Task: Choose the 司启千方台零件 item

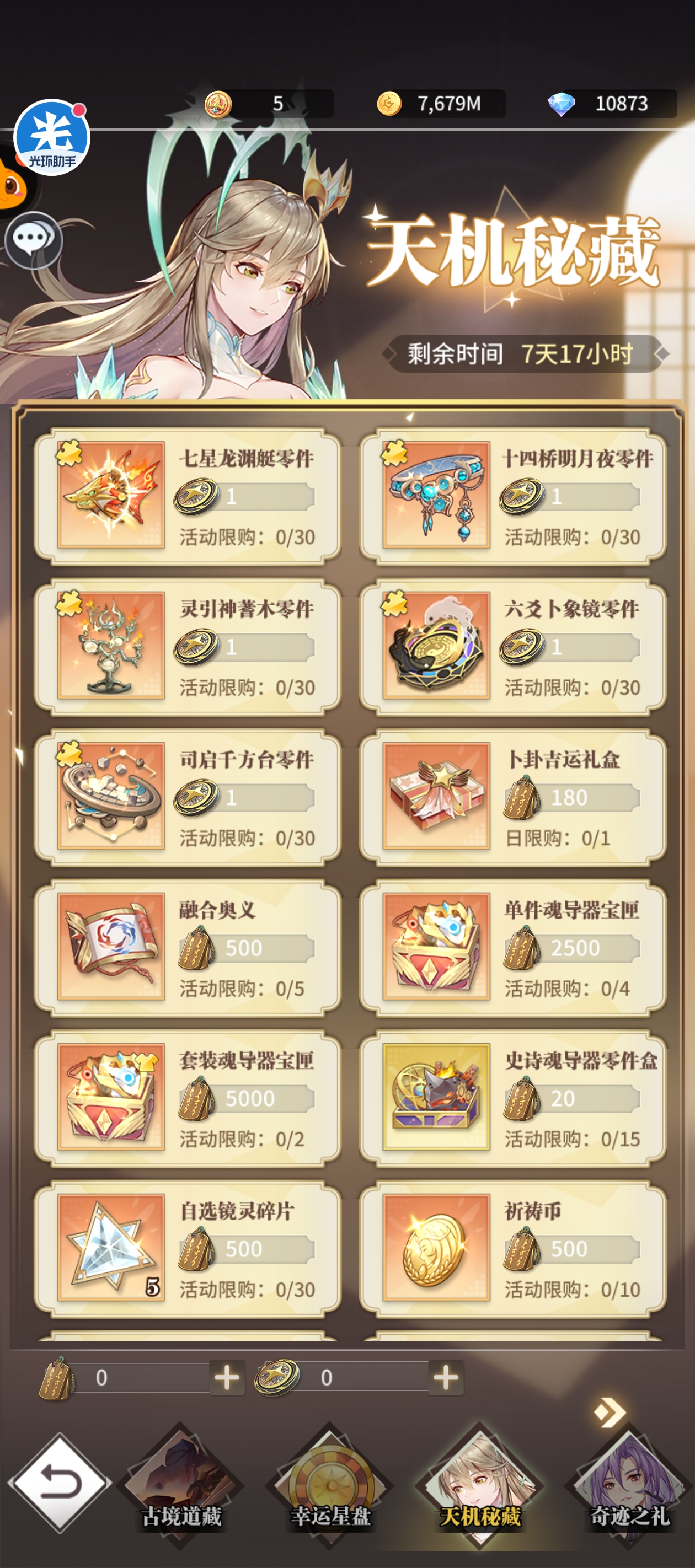Action: pyautogui.click(x=187, y=797)
